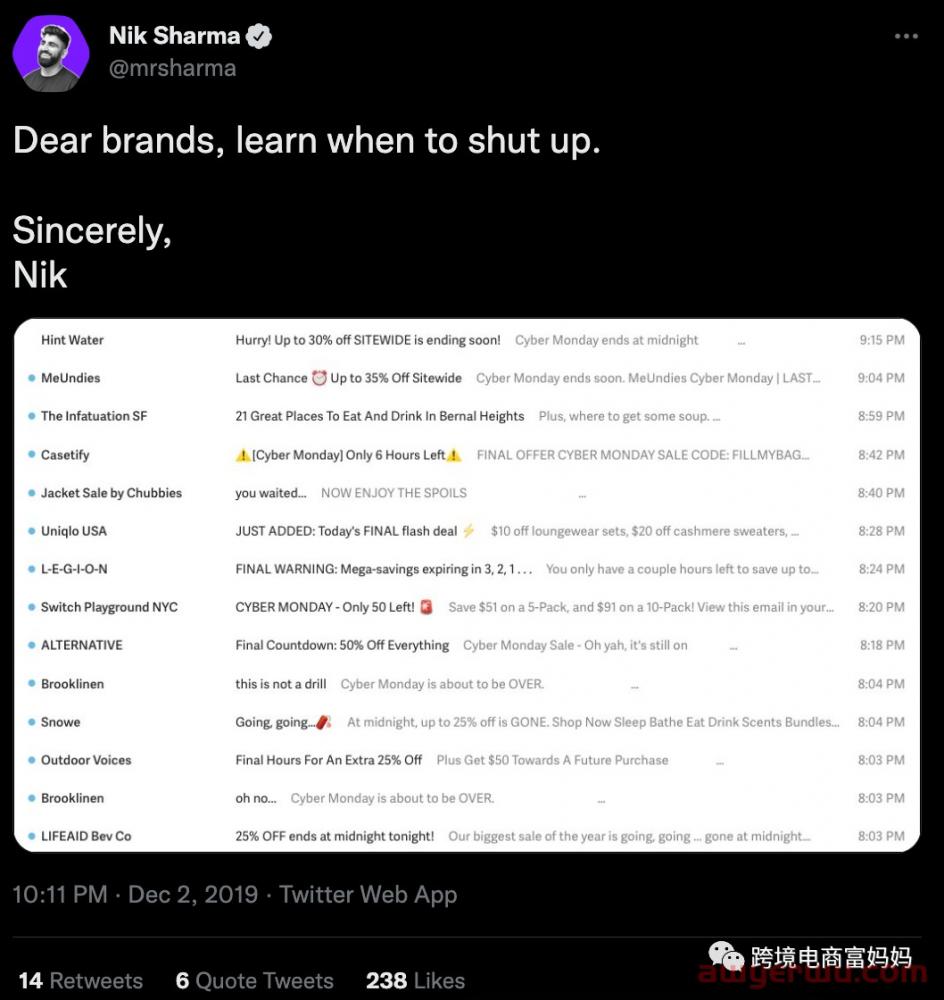The image size is (944, 1000).
Task: See who liked via 238 Likes
Action: [415, 981]
